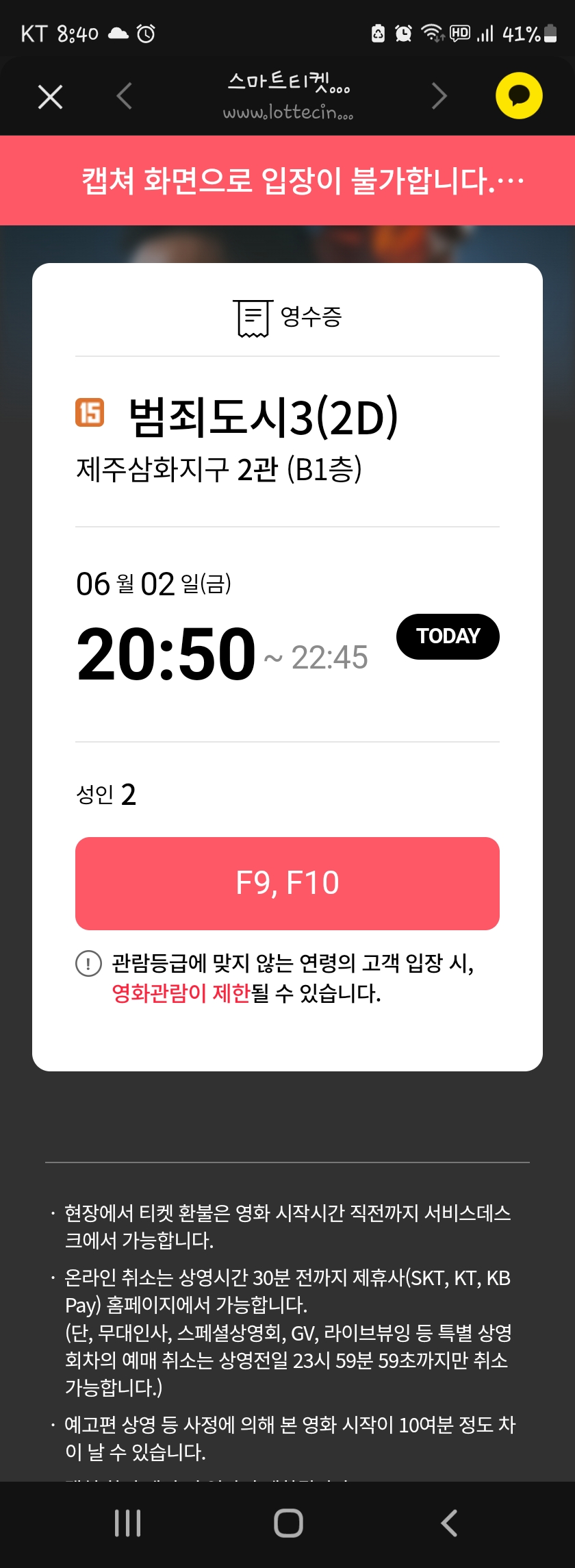
Task: Open recent apps from navigation bar
Action: 128,1523
